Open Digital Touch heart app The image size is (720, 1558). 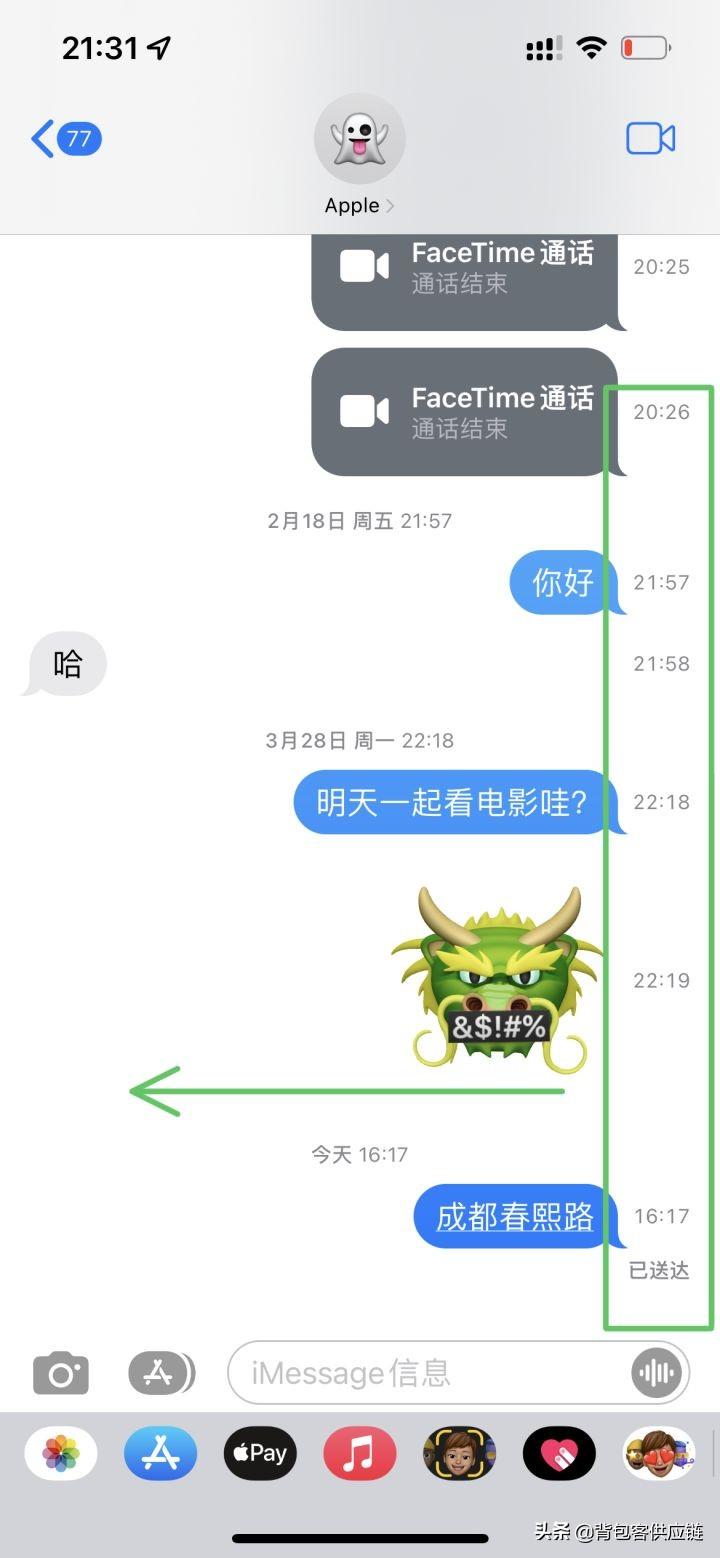click(559, 1453)
